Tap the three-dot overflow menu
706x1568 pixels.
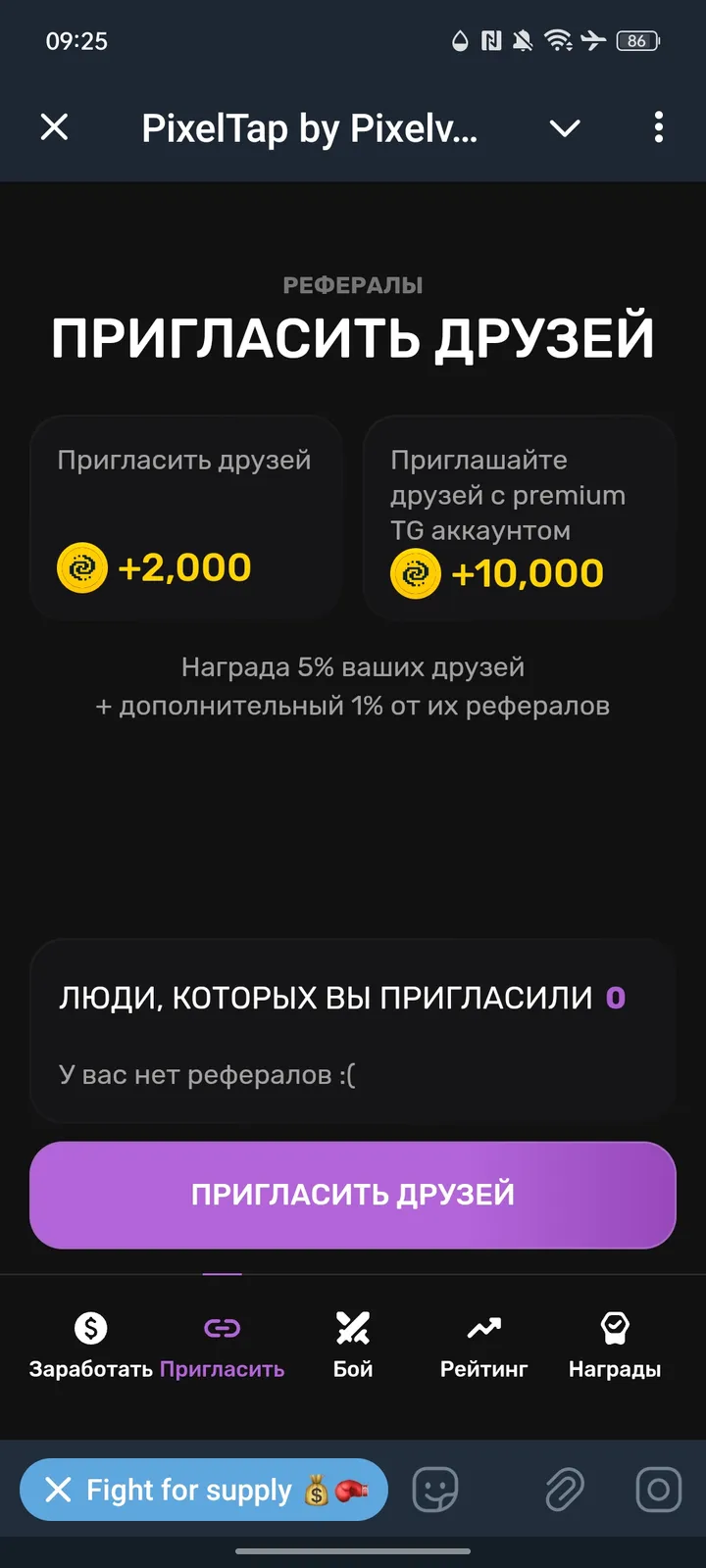[x=658, y=127]
